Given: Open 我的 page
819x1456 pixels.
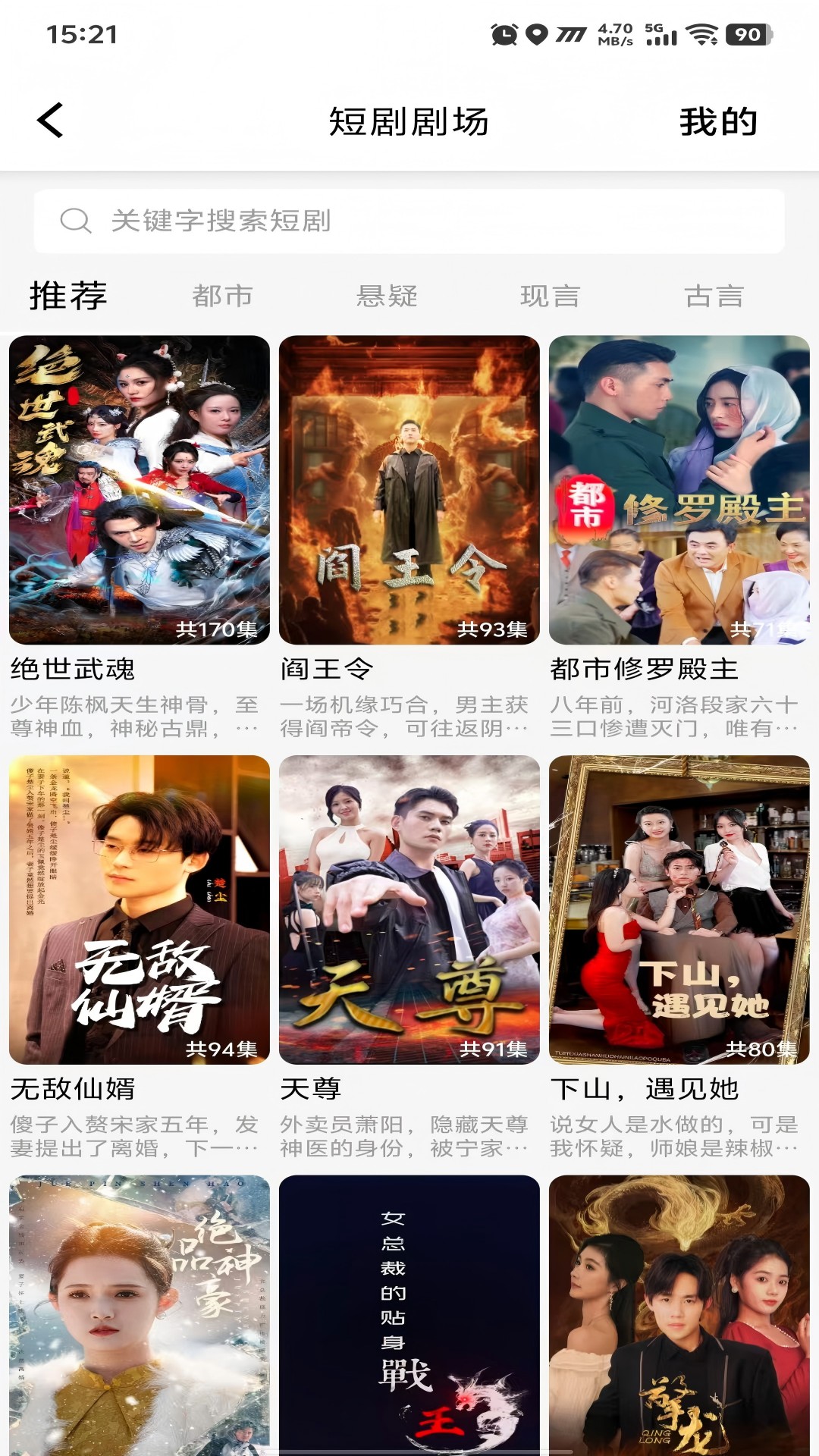Looking at the screenshot, I should [x=717, y=121].
